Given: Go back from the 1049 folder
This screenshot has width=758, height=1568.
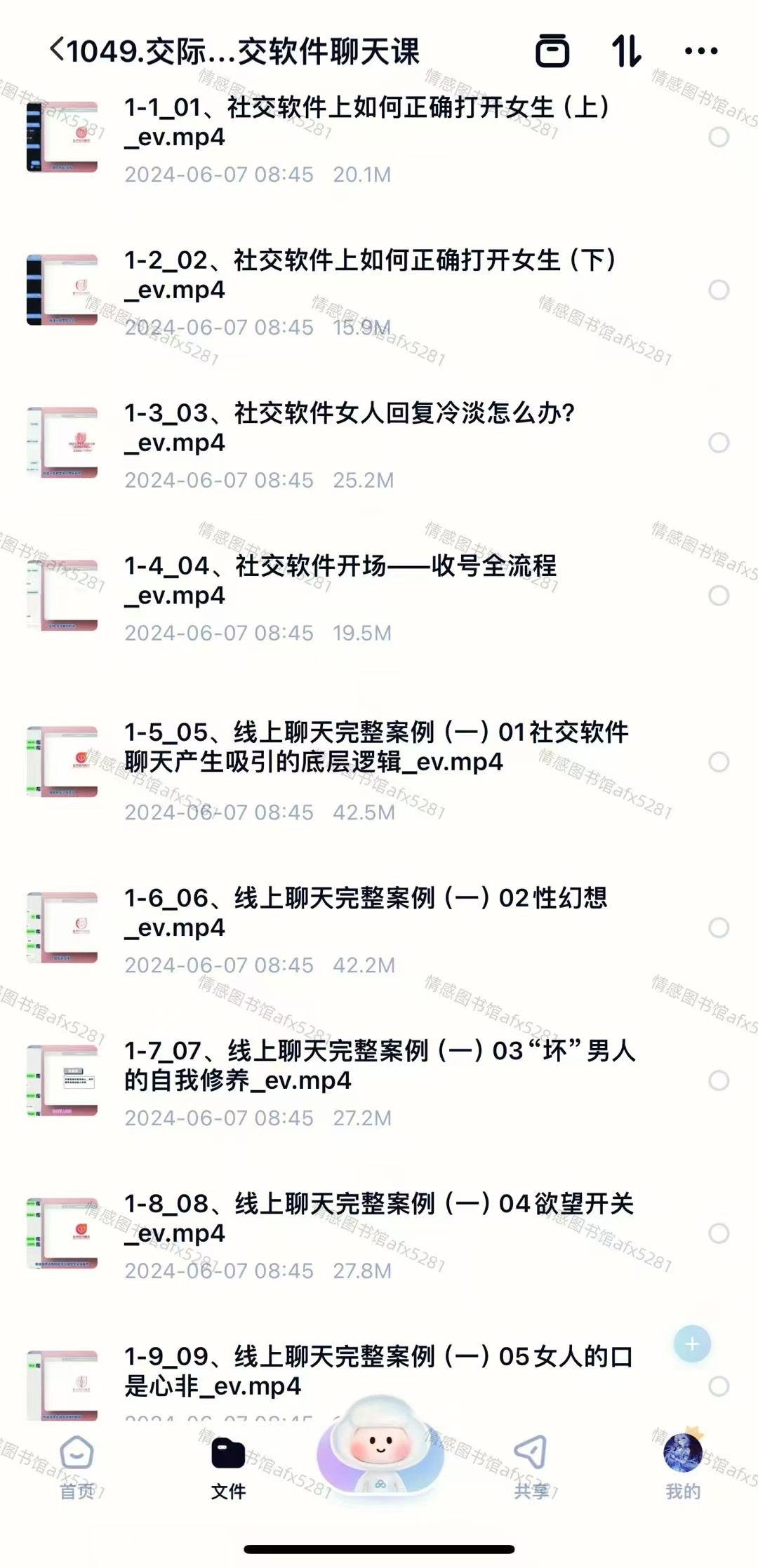Looking at the screenshot, I should (58, 51).
